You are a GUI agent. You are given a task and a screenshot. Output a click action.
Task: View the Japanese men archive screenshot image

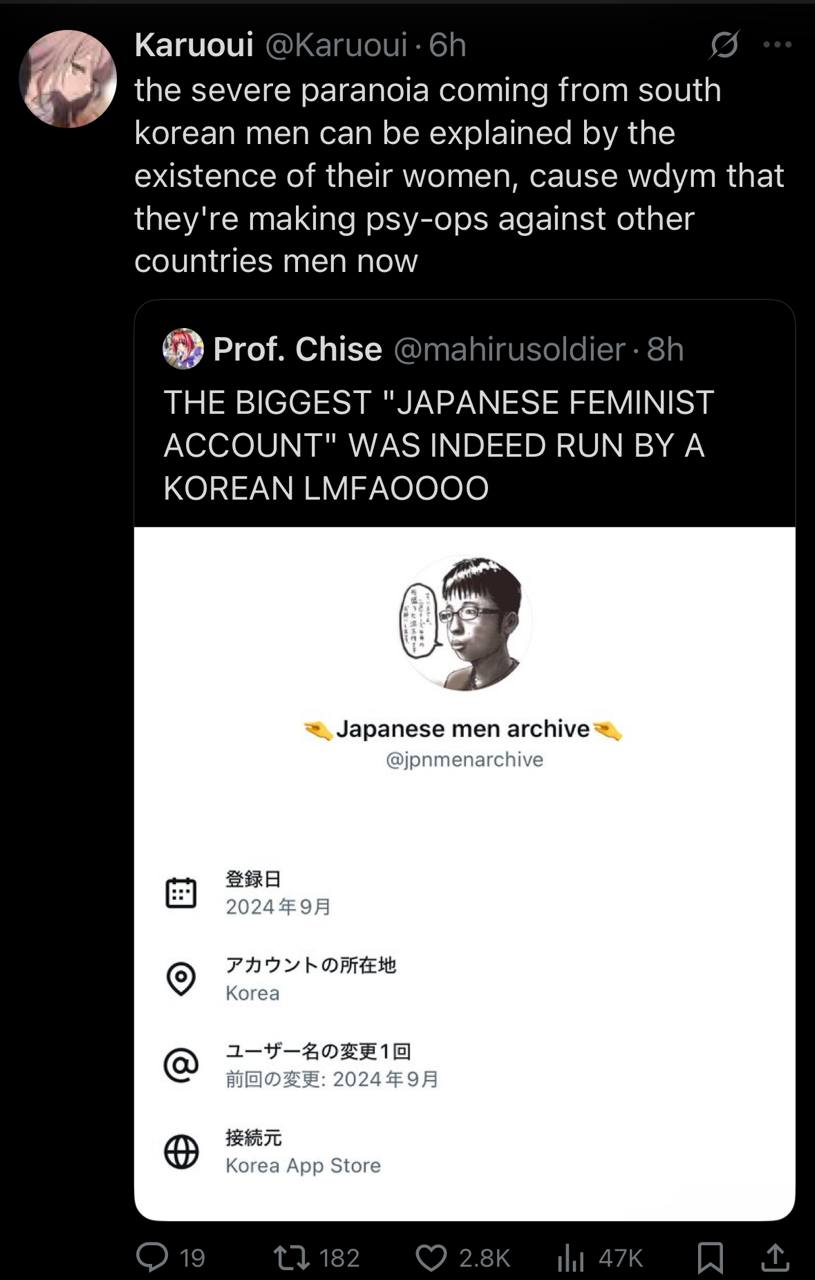point(464,872)
